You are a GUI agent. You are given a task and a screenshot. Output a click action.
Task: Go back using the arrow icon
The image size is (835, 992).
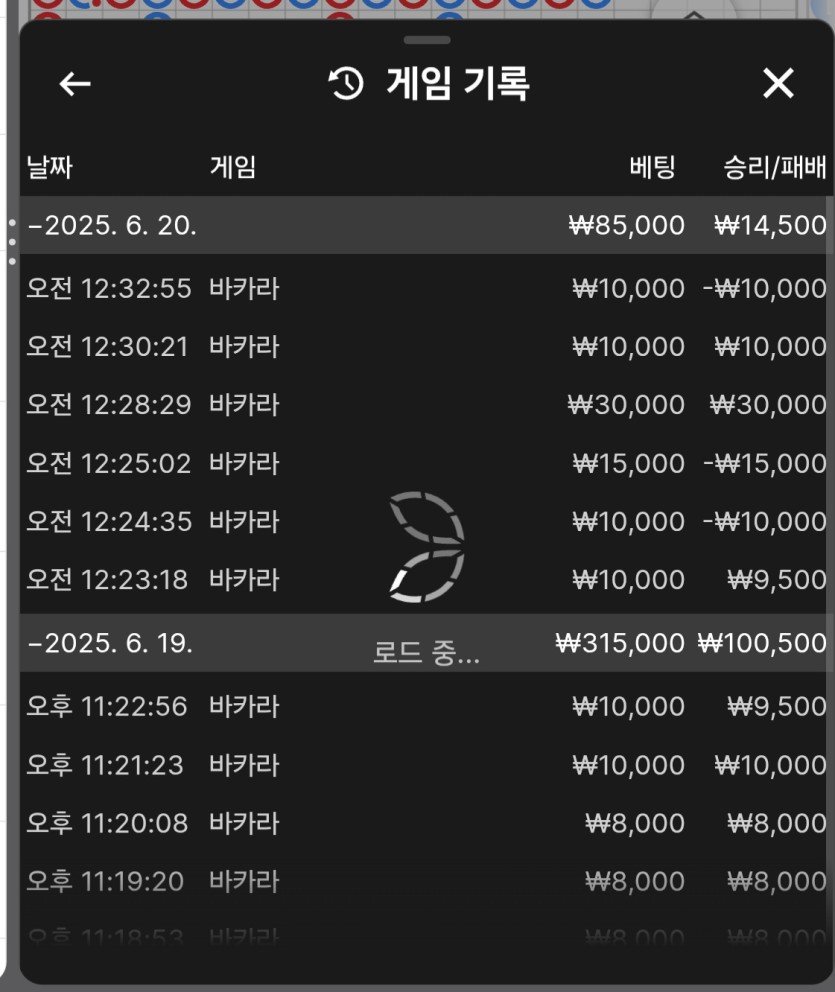coord(75,85)
